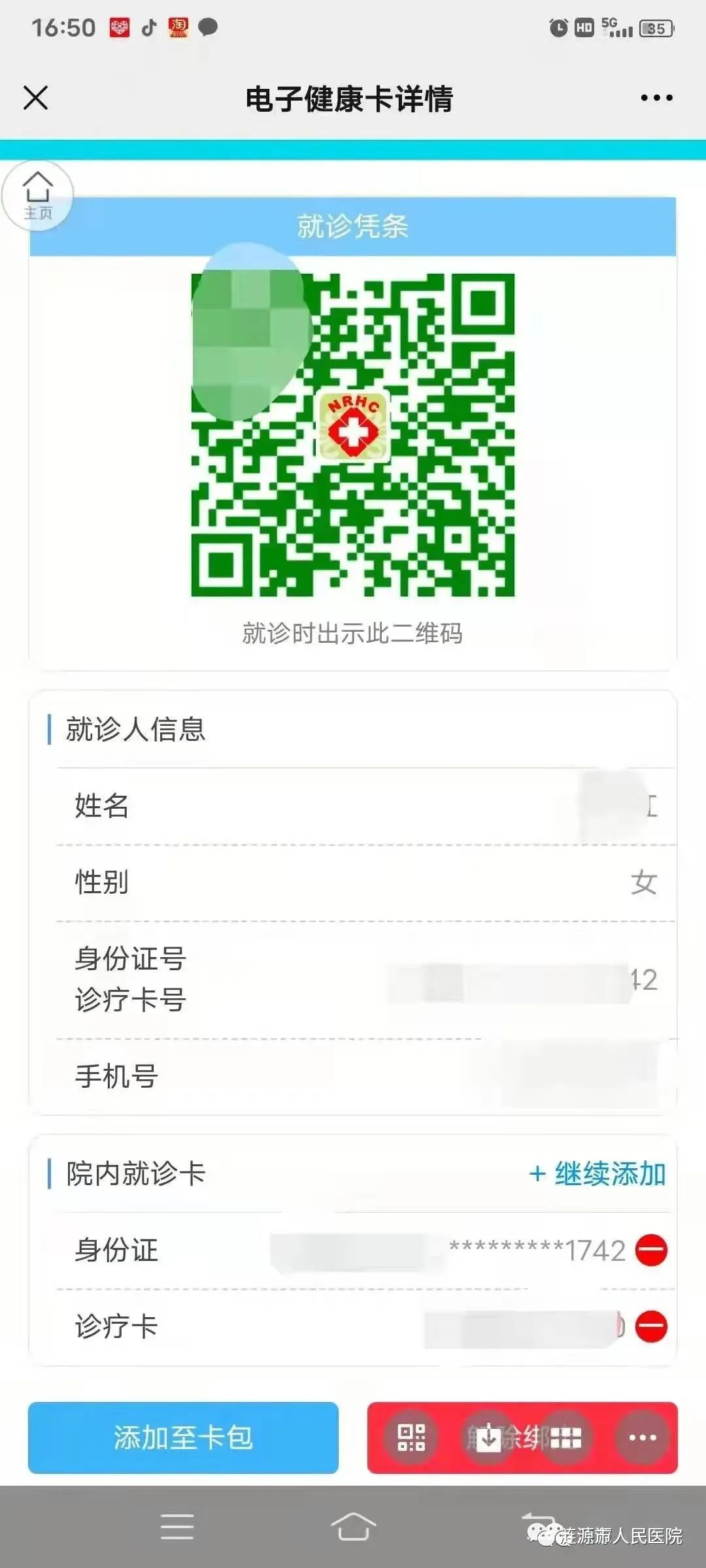Screen dimensions: 706x1568
Task: Go to 主页 via floating home button
Action: 37,195
